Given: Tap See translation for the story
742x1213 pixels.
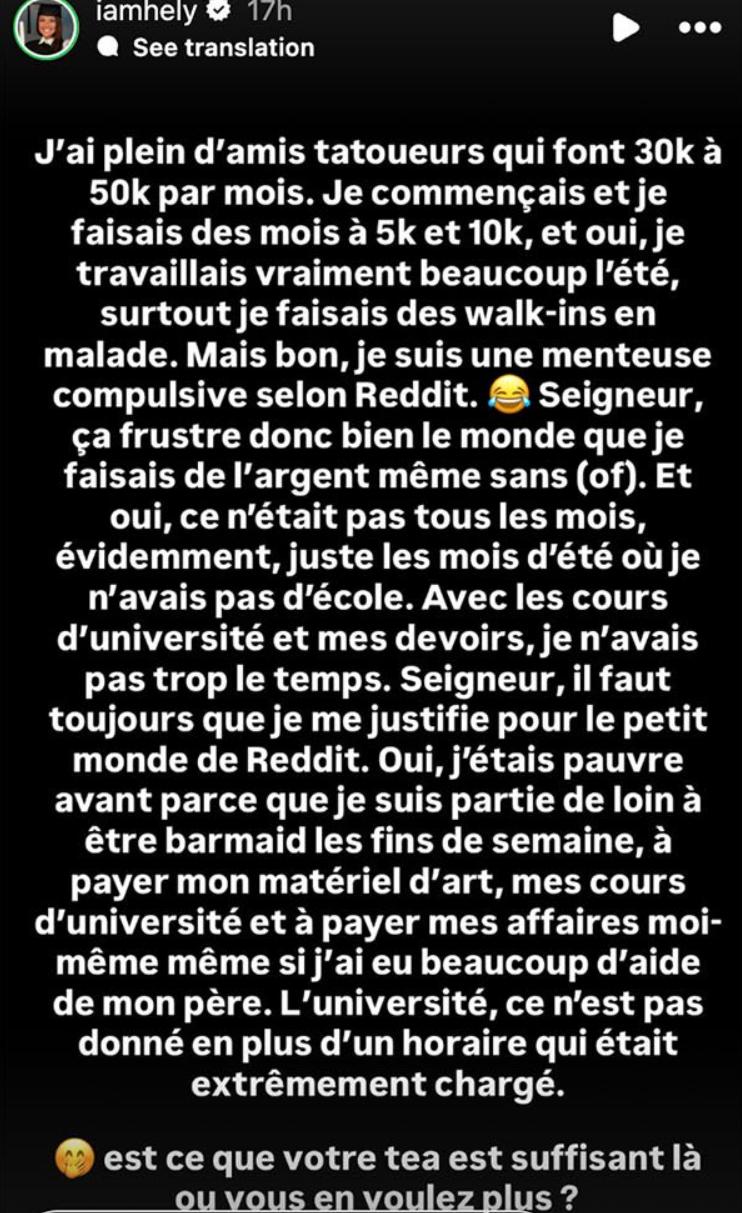Looking at the screenshot, I should click(222, 47).
